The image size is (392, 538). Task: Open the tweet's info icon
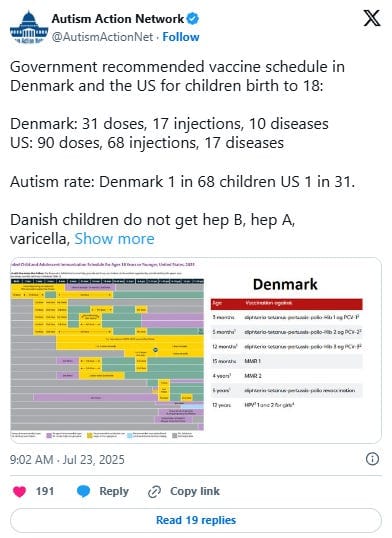(372, 459)
